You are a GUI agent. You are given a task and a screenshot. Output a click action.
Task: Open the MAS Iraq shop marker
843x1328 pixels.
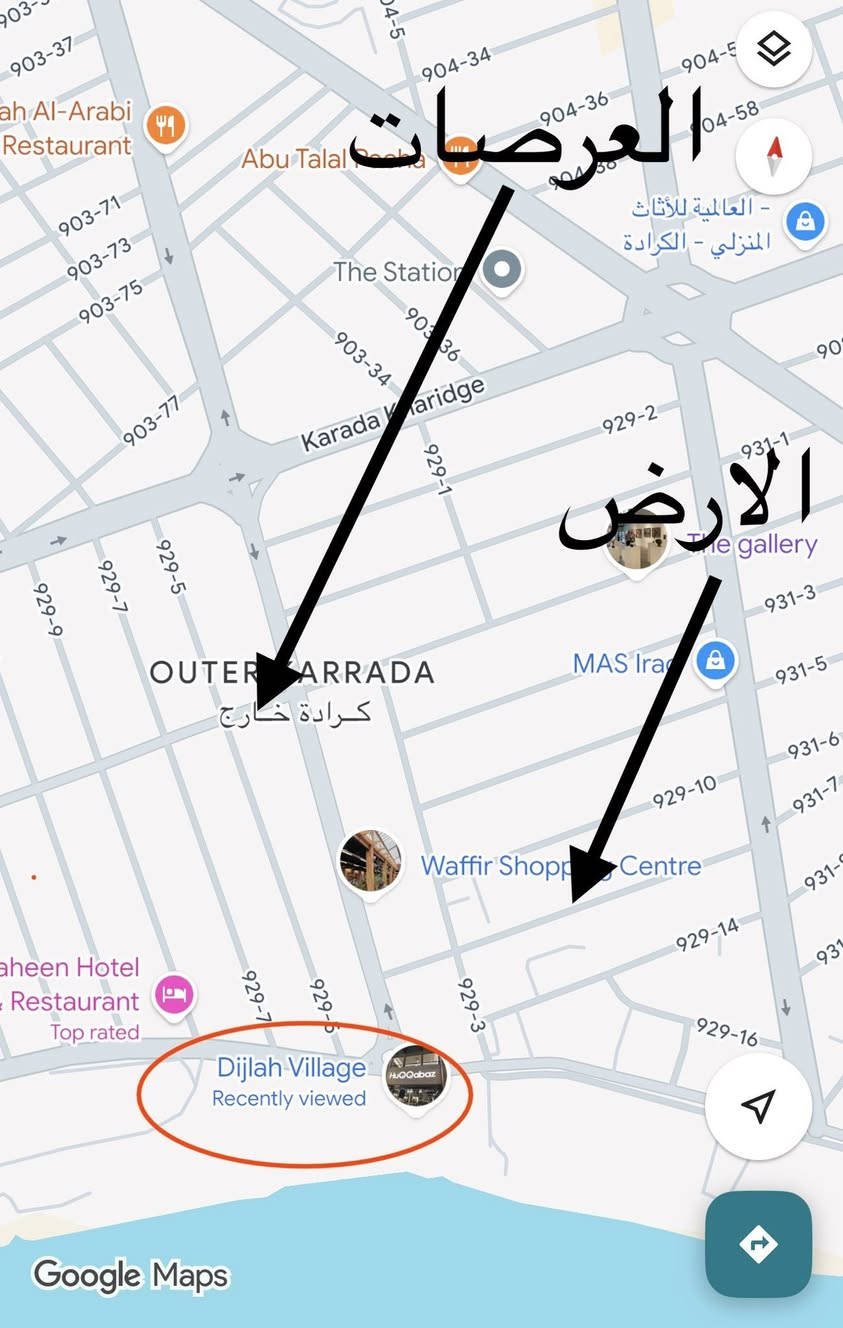(715, 661)
